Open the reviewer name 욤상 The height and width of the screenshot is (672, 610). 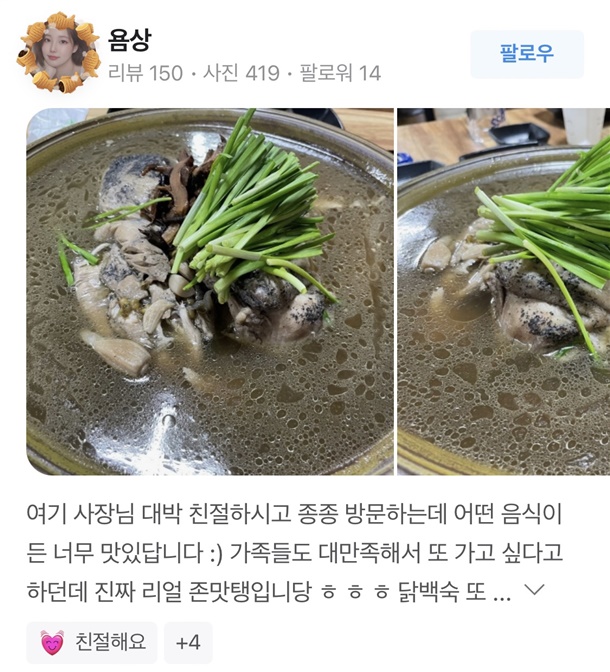[129, 40]
